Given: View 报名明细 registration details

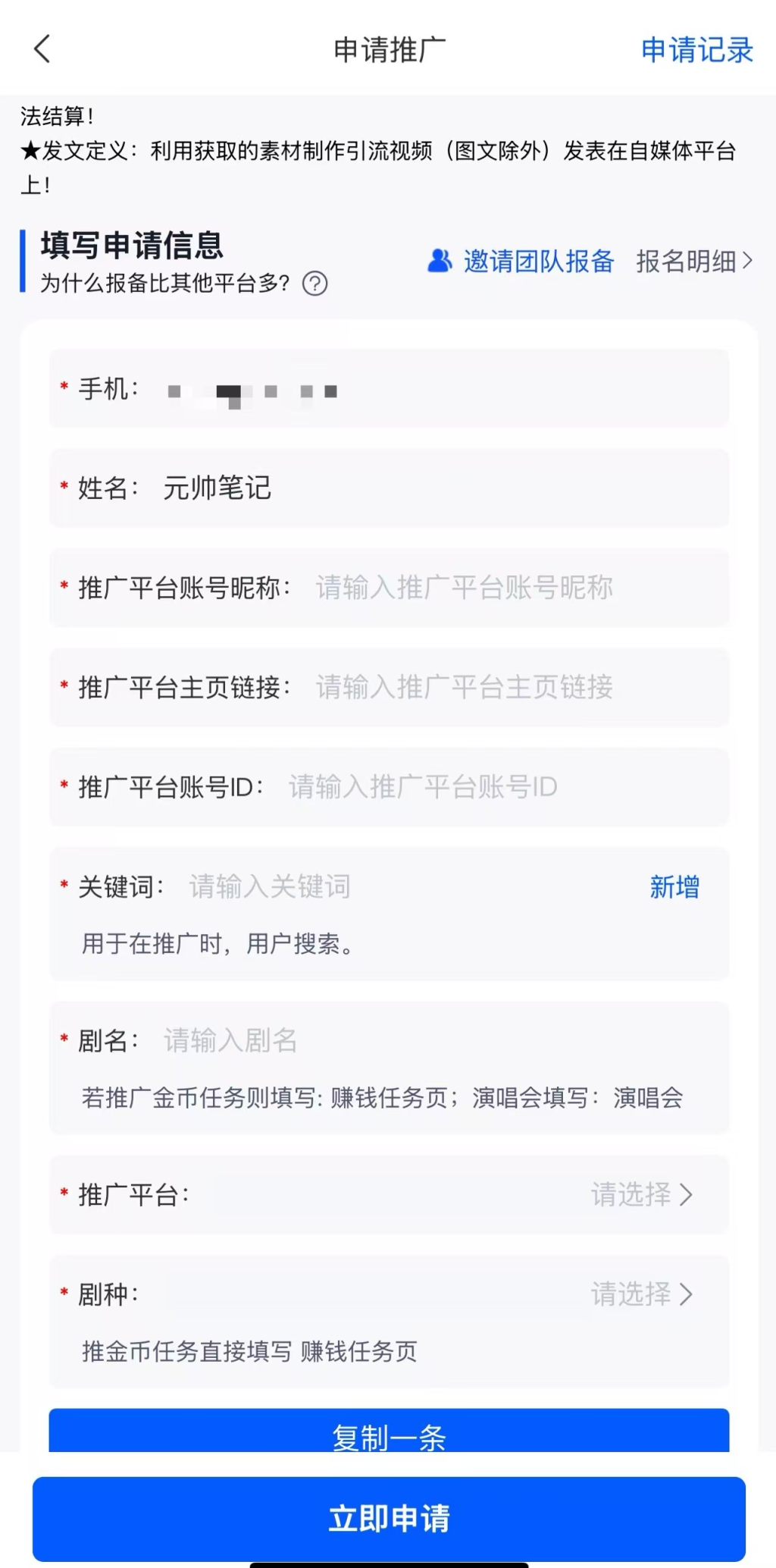Looking at the screenshot, I should click(x=694, y=261).
